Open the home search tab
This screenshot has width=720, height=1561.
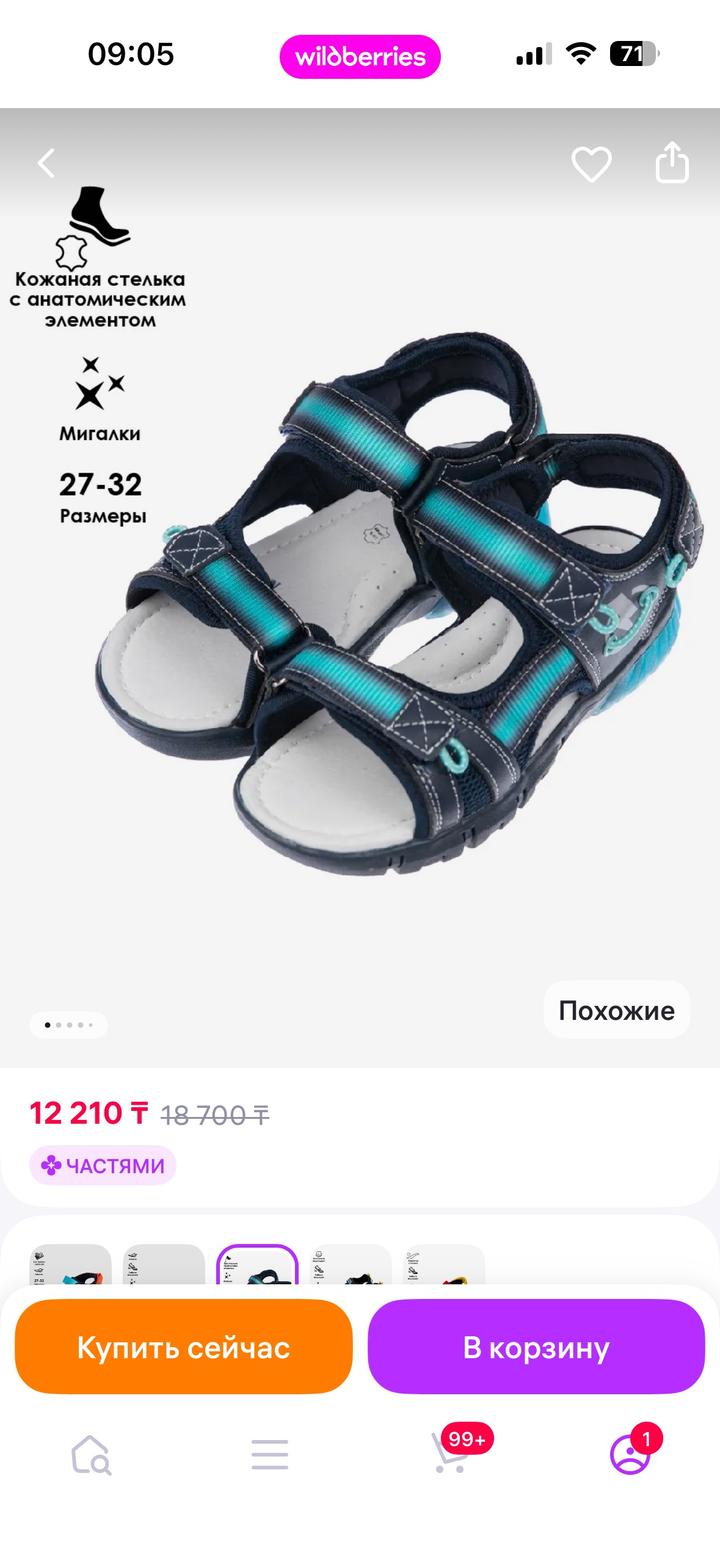tap(90, 1455)
